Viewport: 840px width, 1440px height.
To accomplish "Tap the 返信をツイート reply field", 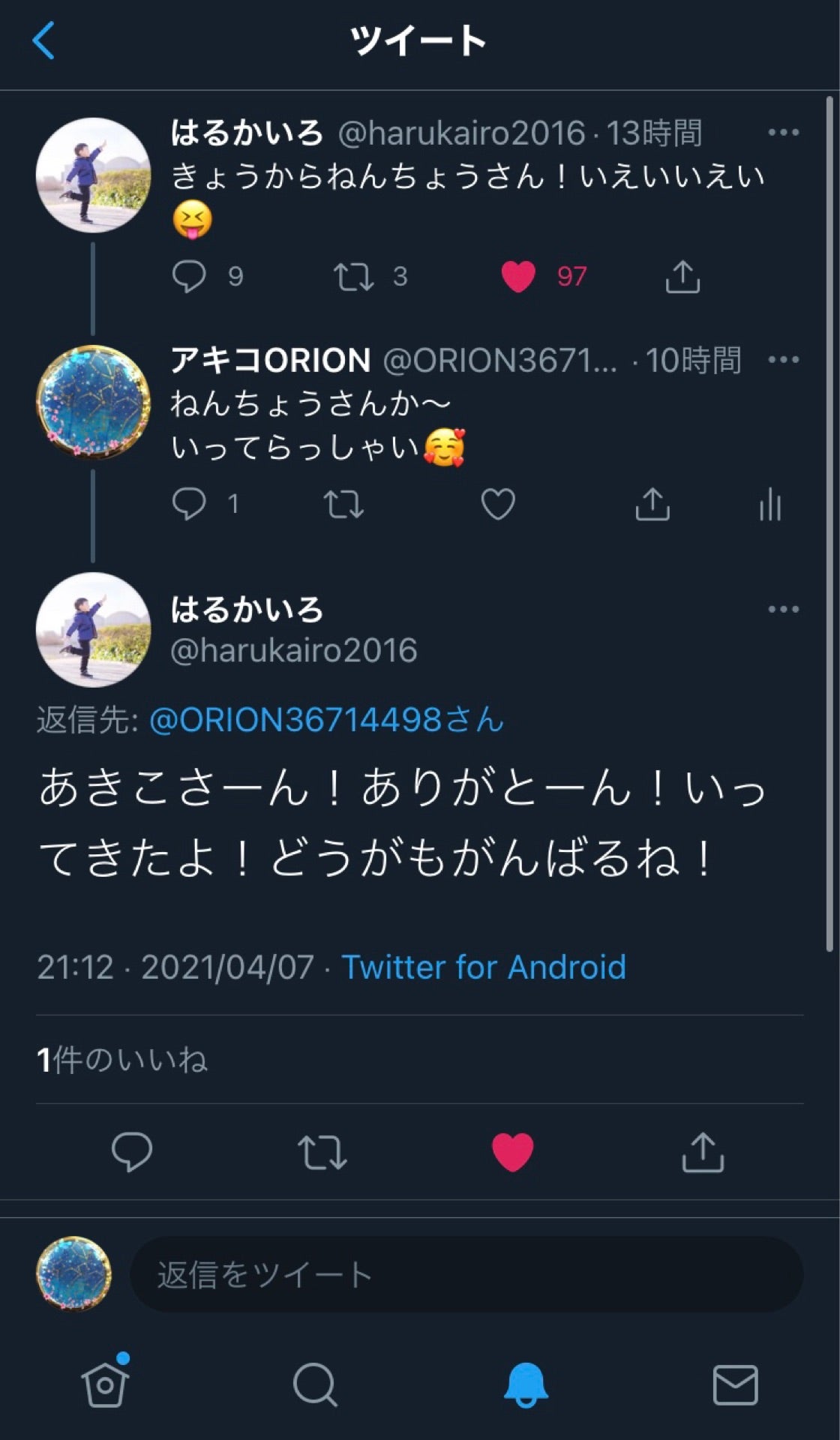I will tap(465, 1274).
